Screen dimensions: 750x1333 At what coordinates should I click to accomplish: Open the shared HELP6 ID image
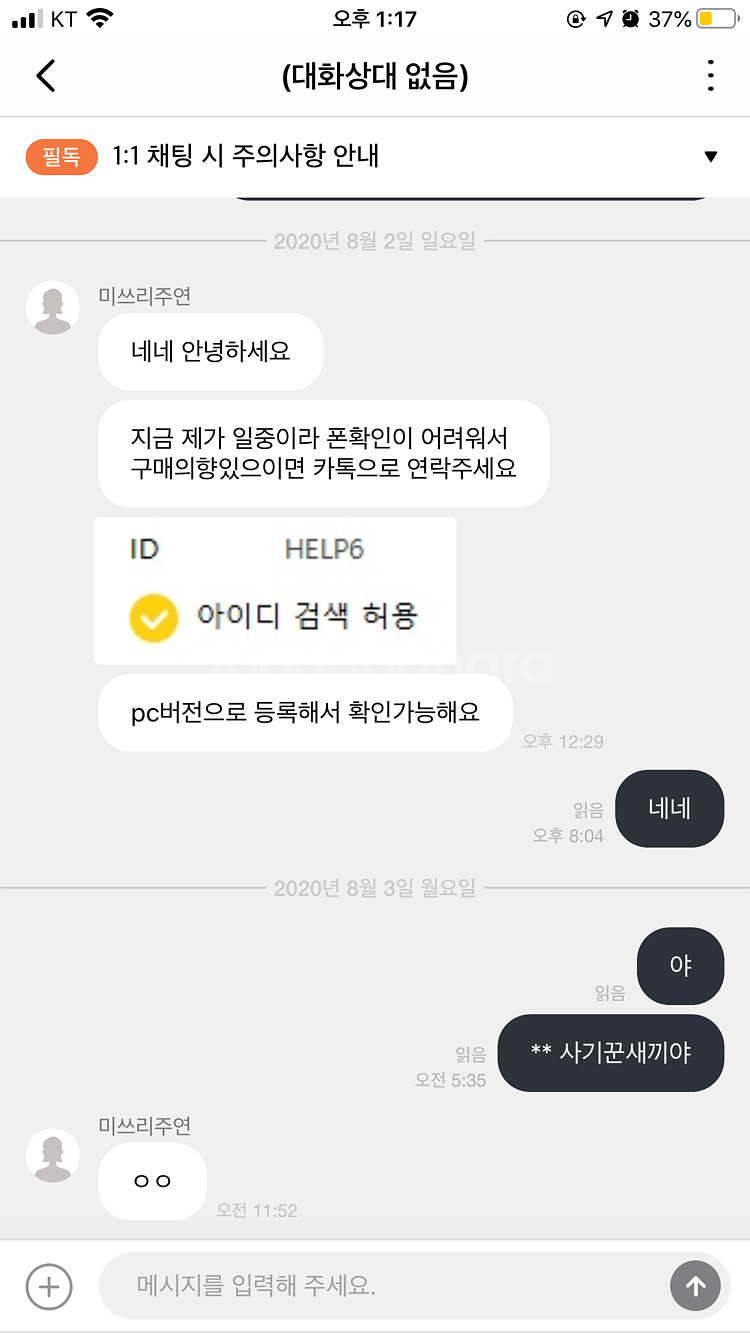pos(275,590)
